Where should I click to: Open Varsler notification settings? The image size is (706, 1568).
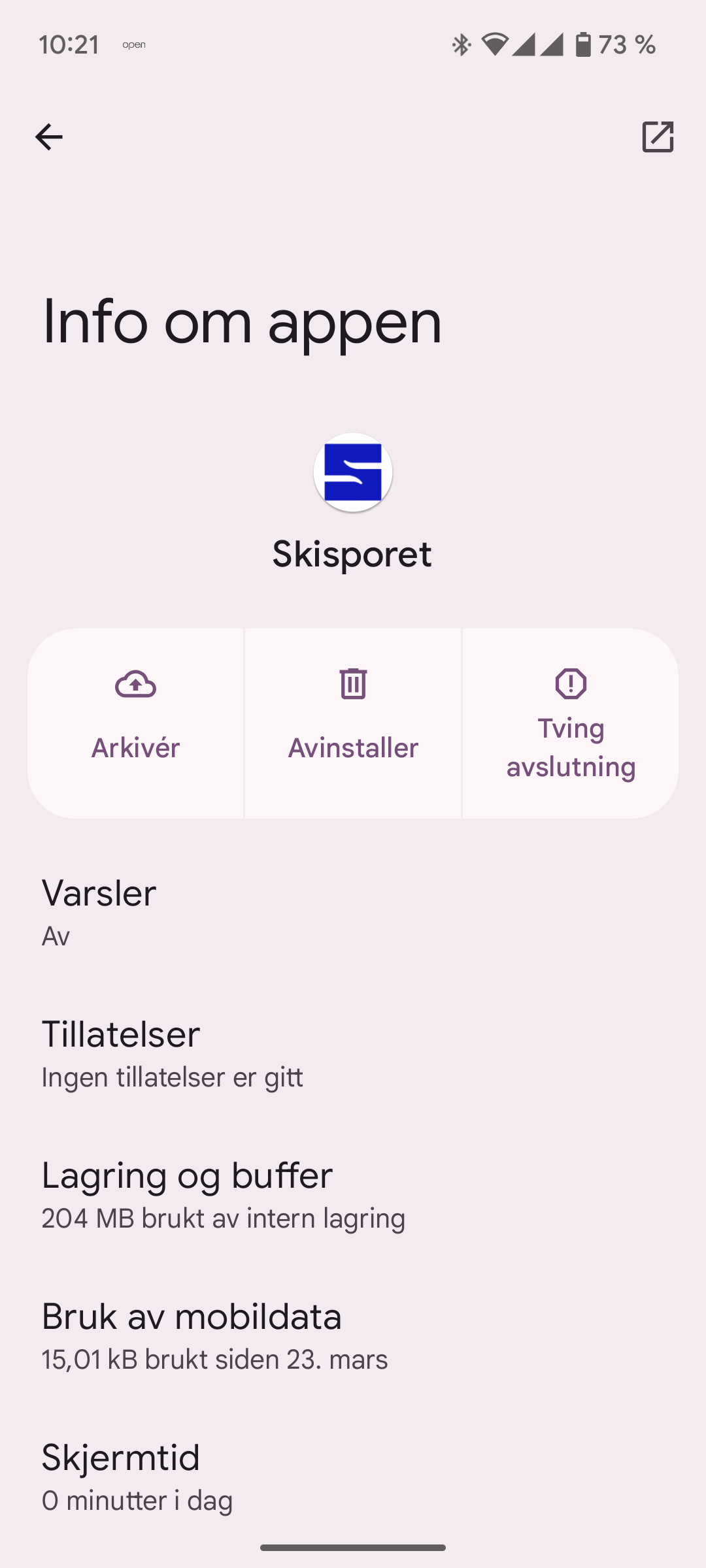click(353, 912)
